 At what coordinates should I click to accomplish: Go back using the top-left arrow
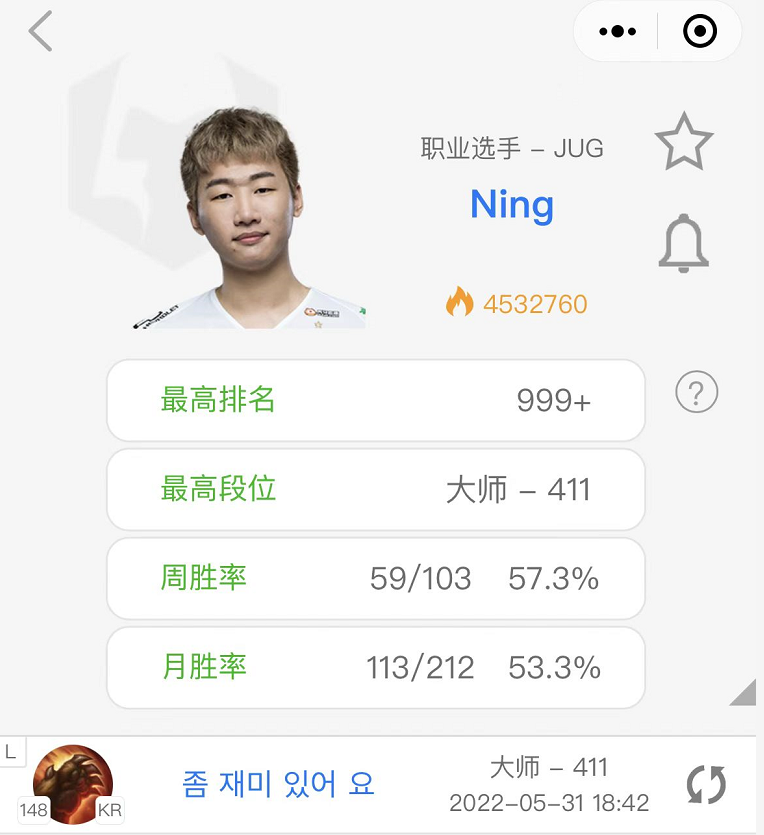click(40, 31)
